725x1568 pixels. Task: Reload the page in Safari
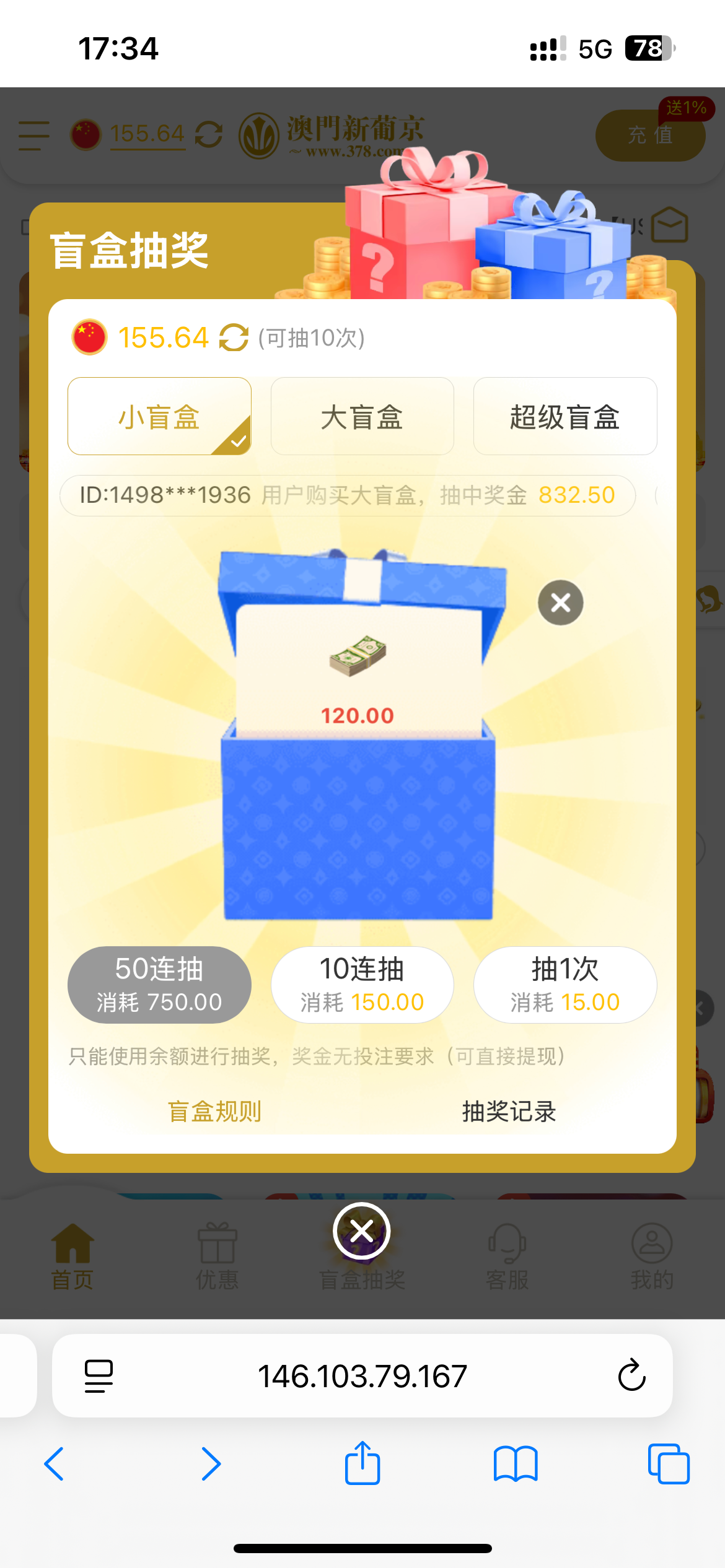pos(631,1376)
